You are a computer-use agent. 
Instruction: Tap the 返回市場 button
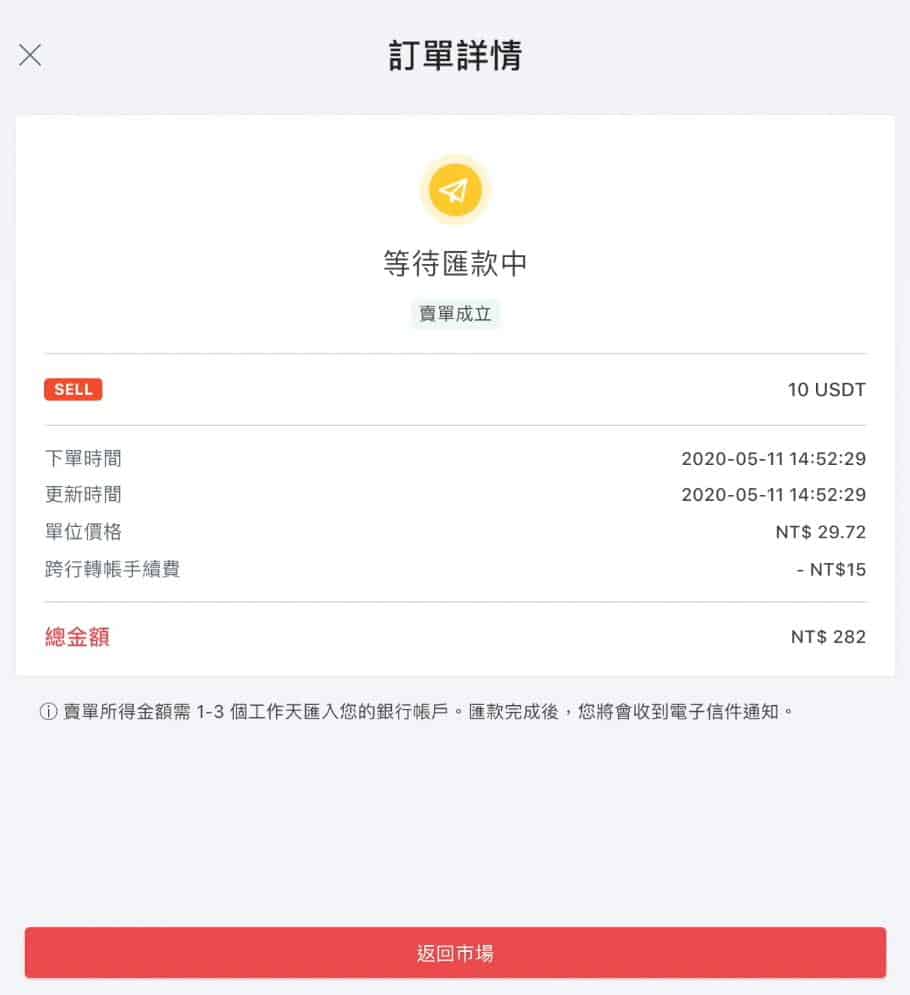(455, 953)
